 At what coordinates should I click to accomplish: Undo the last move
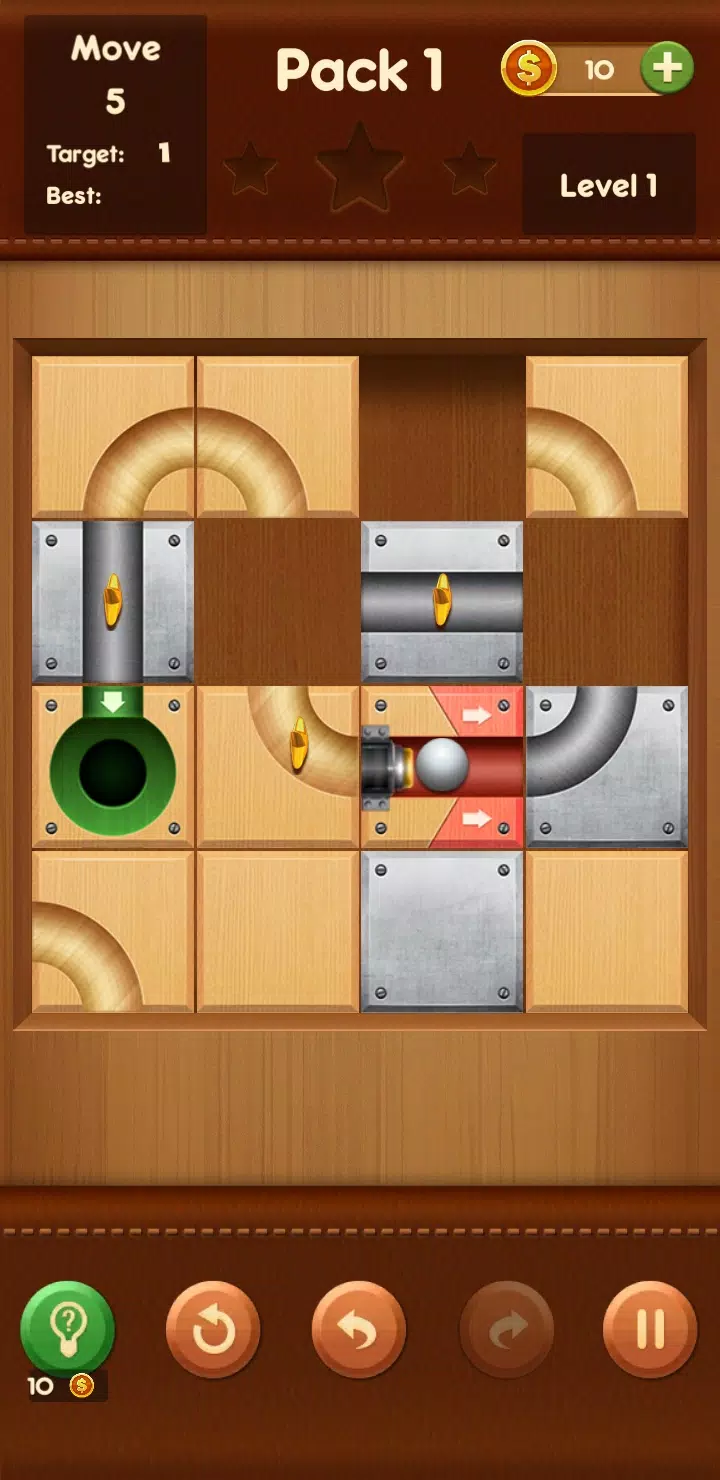tap(359, 1330)
